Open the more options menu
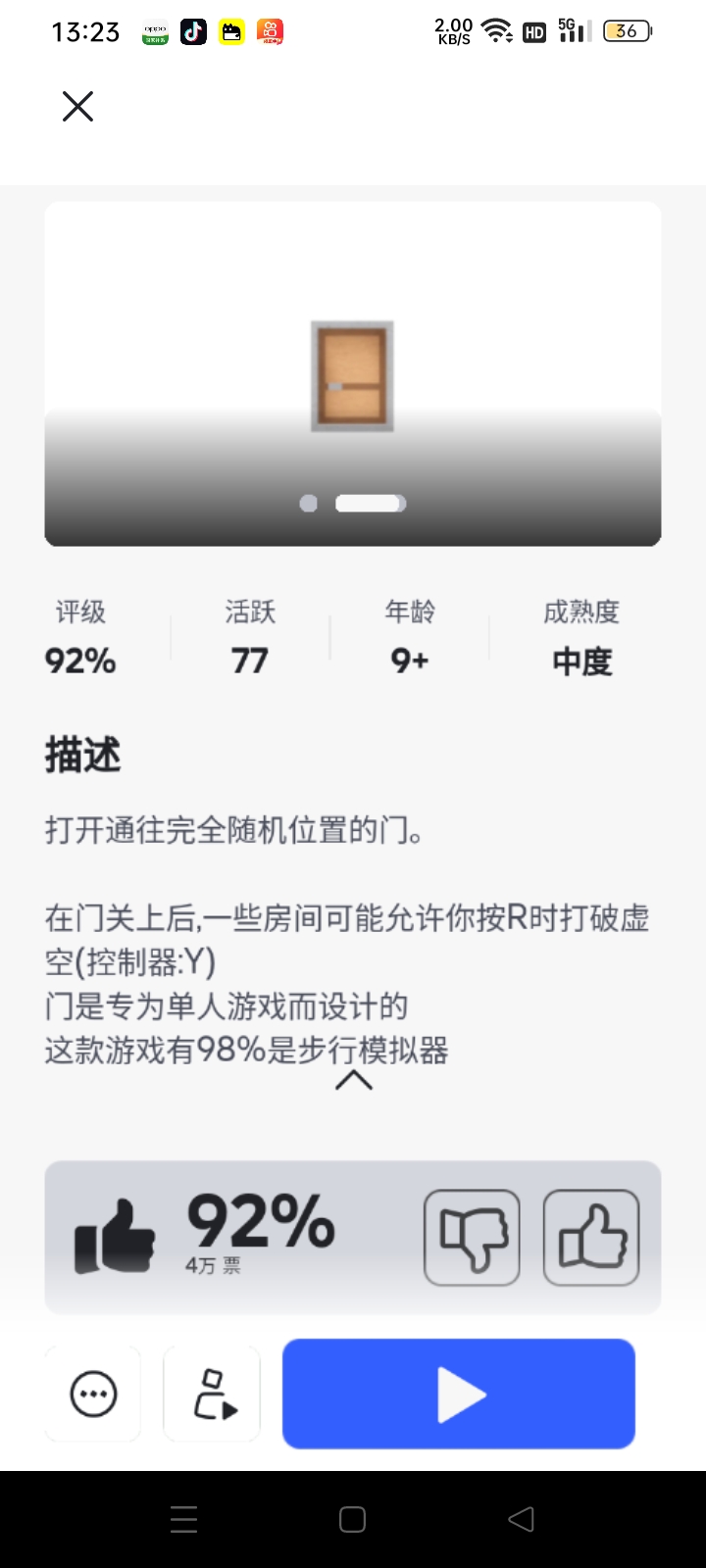Screen dimensions: 706x1568 coord(94,1394)
